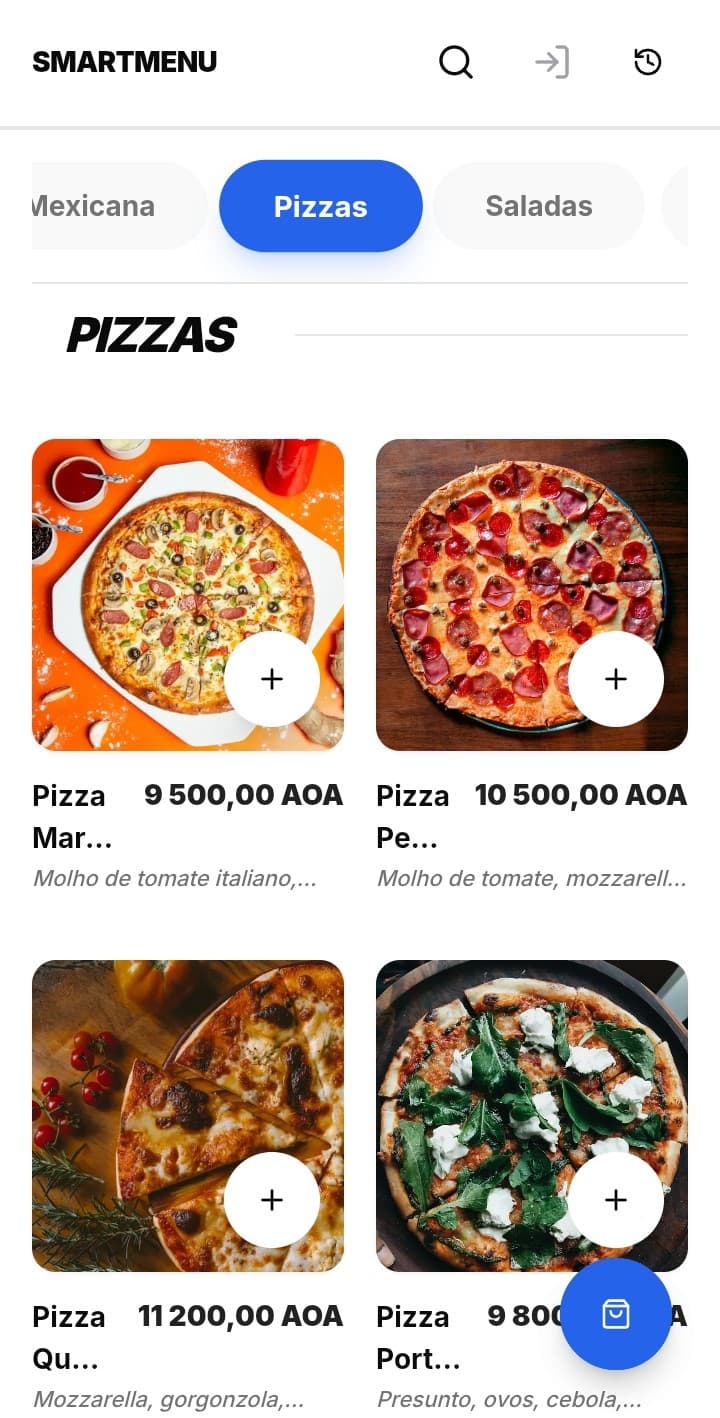Click the SMARTMENU logo
The image size is (720, 1418).
(x=125, y=61)
